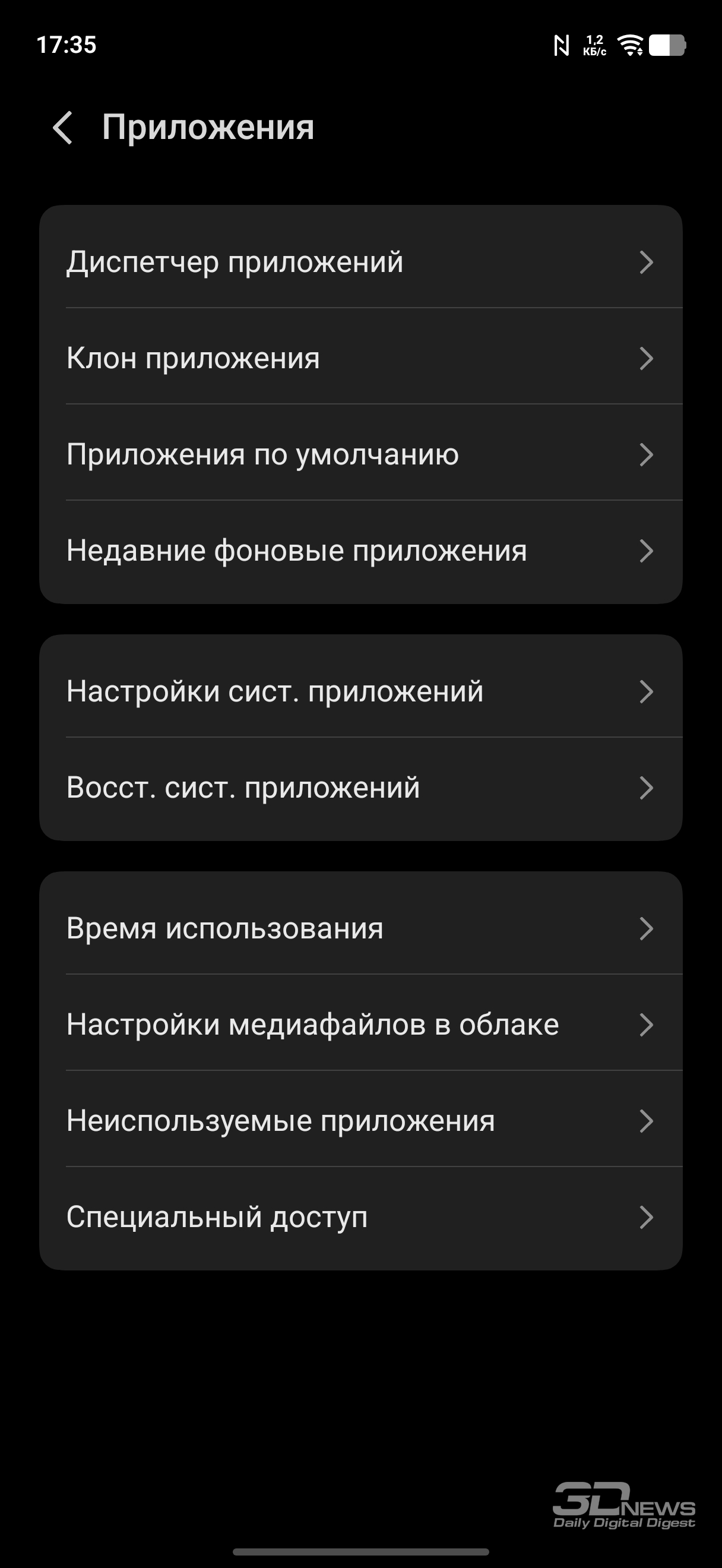Go back from the Приложения screen
The width and height of the screenshot is (722, 1568).
63,128
